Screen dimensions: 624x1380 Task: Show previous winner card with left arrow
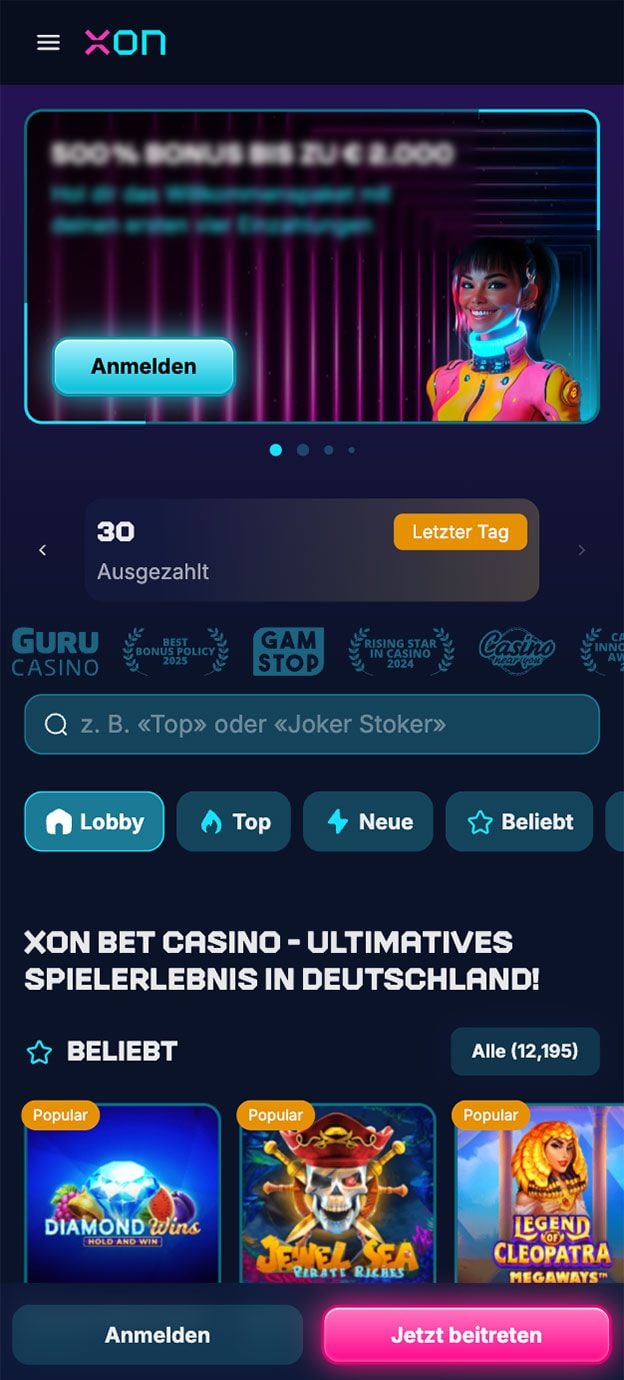(x=42, y=550)
